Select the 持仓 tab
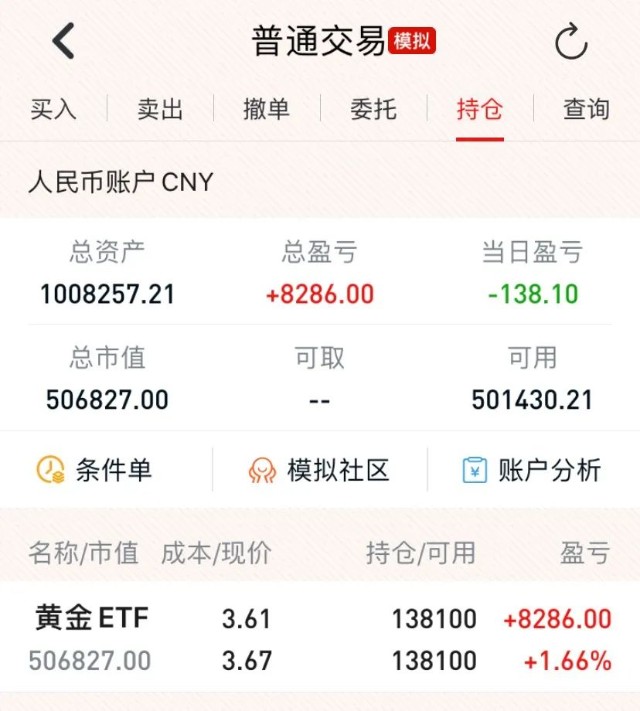 (480, 109)
